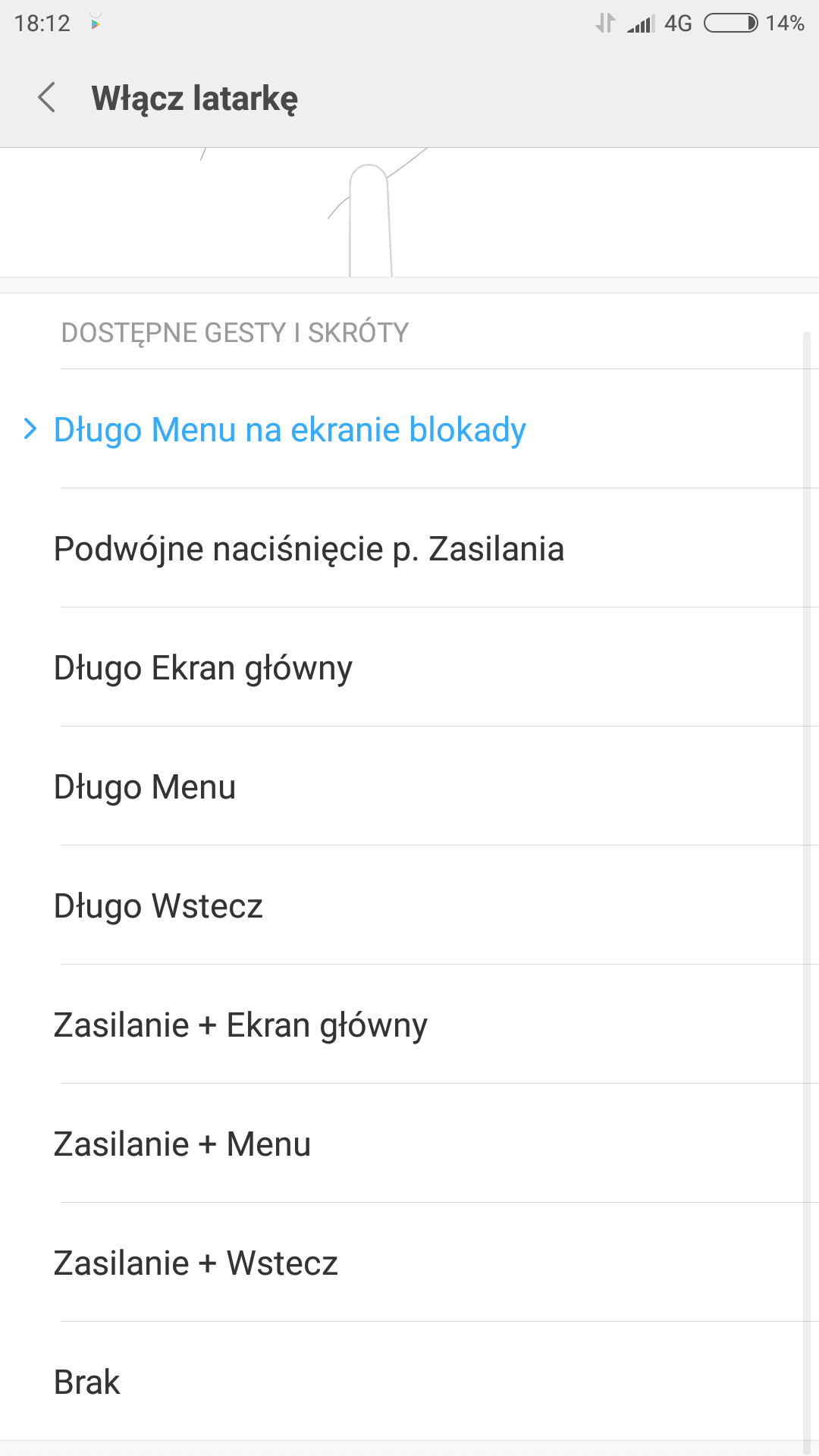Screen dimensions: 819x1456
Task: Choose Zasilanie + Wstecz shortcut
Action: [x=409, y=1263]
